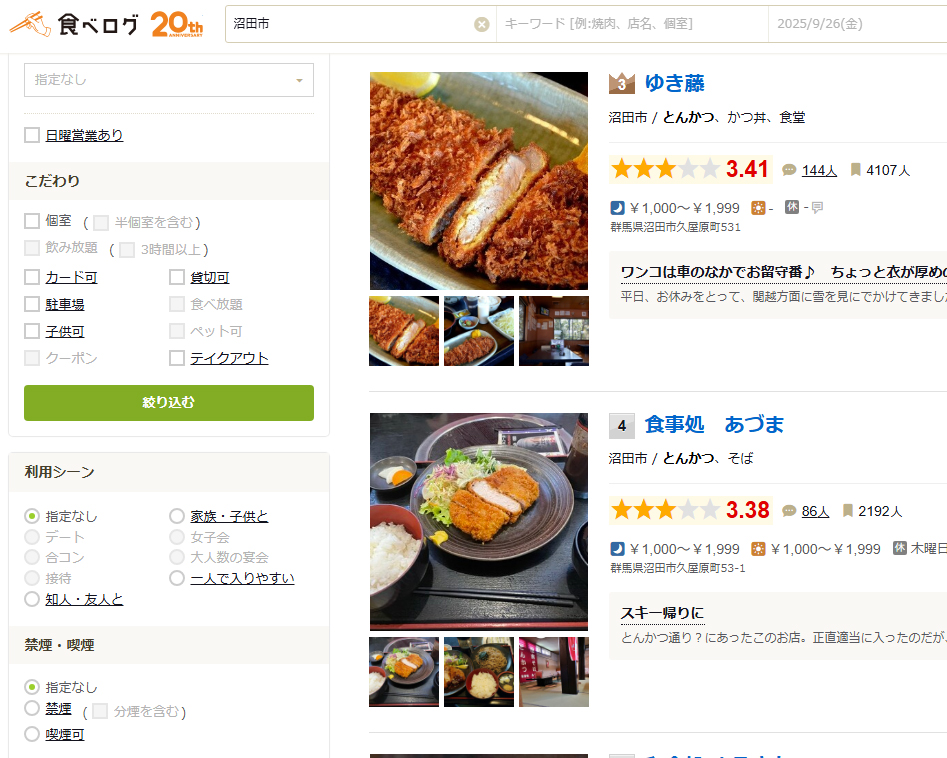Tap the green 絞り込む button
Image resolution: width=947 pixels, height=758 pixels.
point(169,403)
